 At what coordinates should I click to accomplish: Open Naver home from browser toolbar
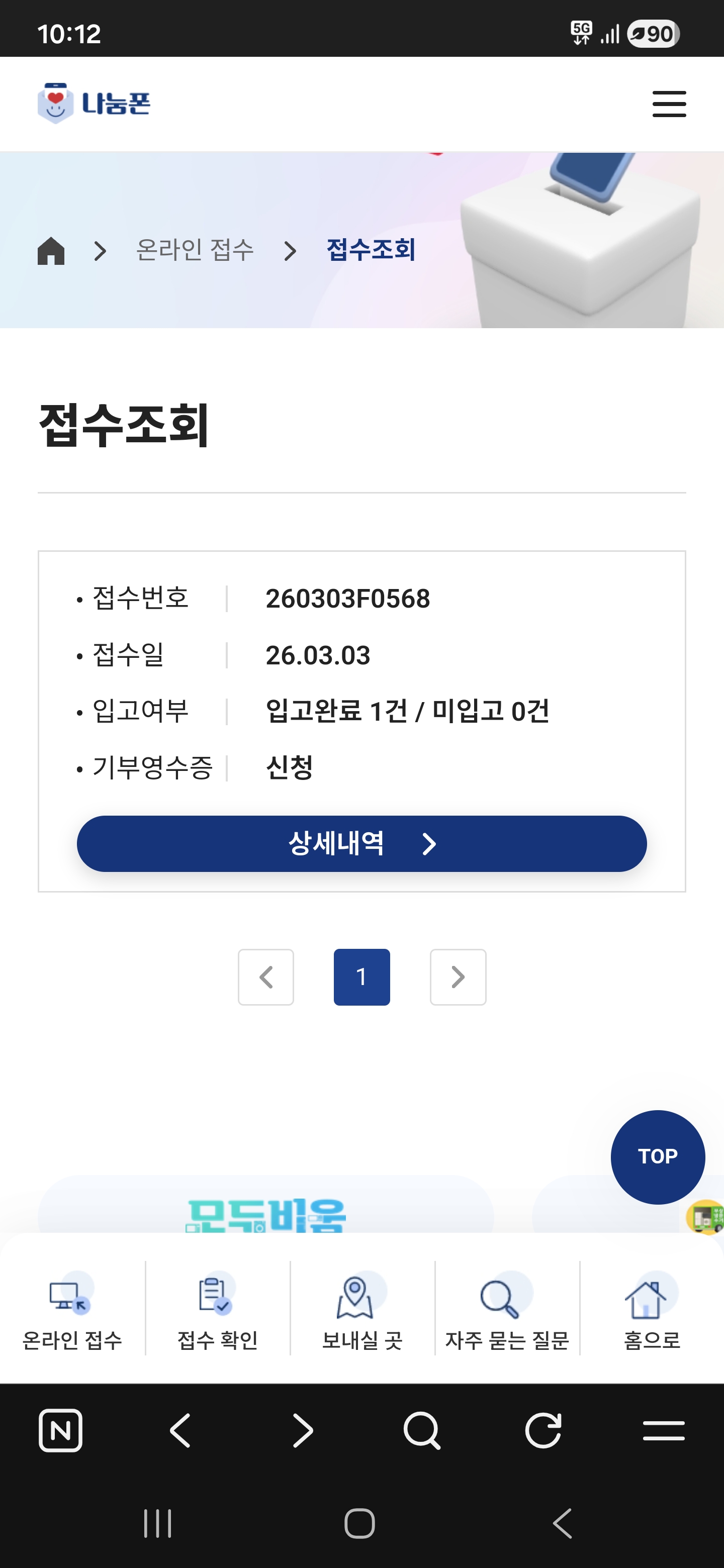pos(60,1430)
